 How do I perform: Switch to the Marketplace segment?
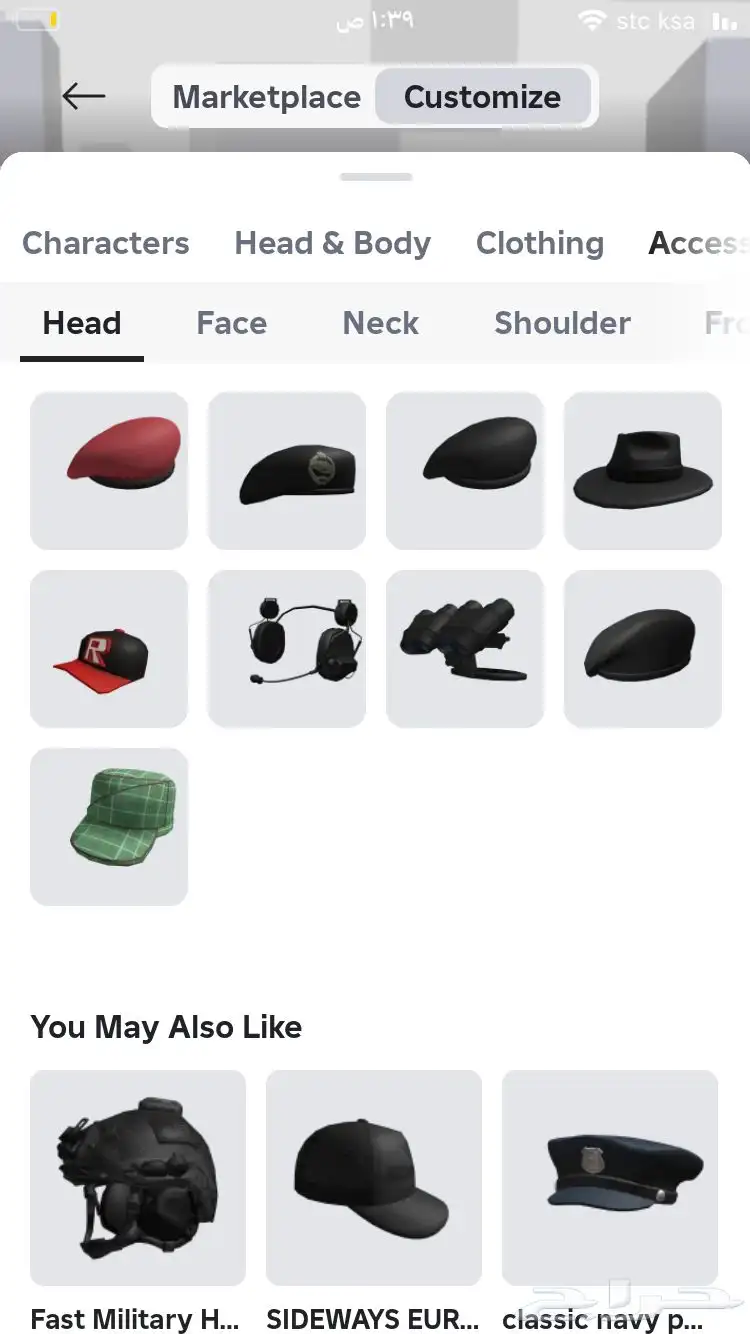pyautogui.click(x=266, y=97)
